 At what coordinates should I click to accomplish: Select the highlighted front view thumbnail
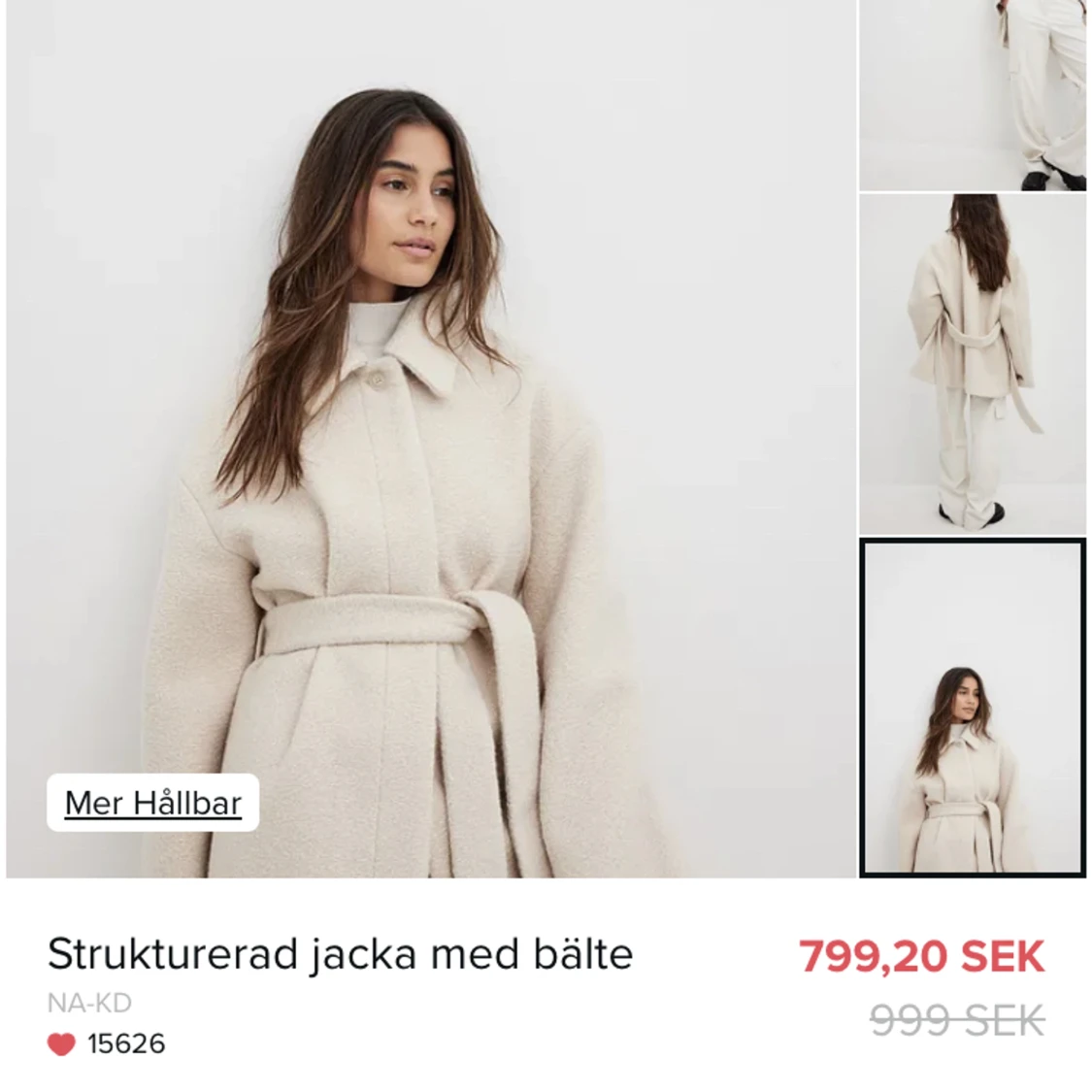(x=972, y=709)
